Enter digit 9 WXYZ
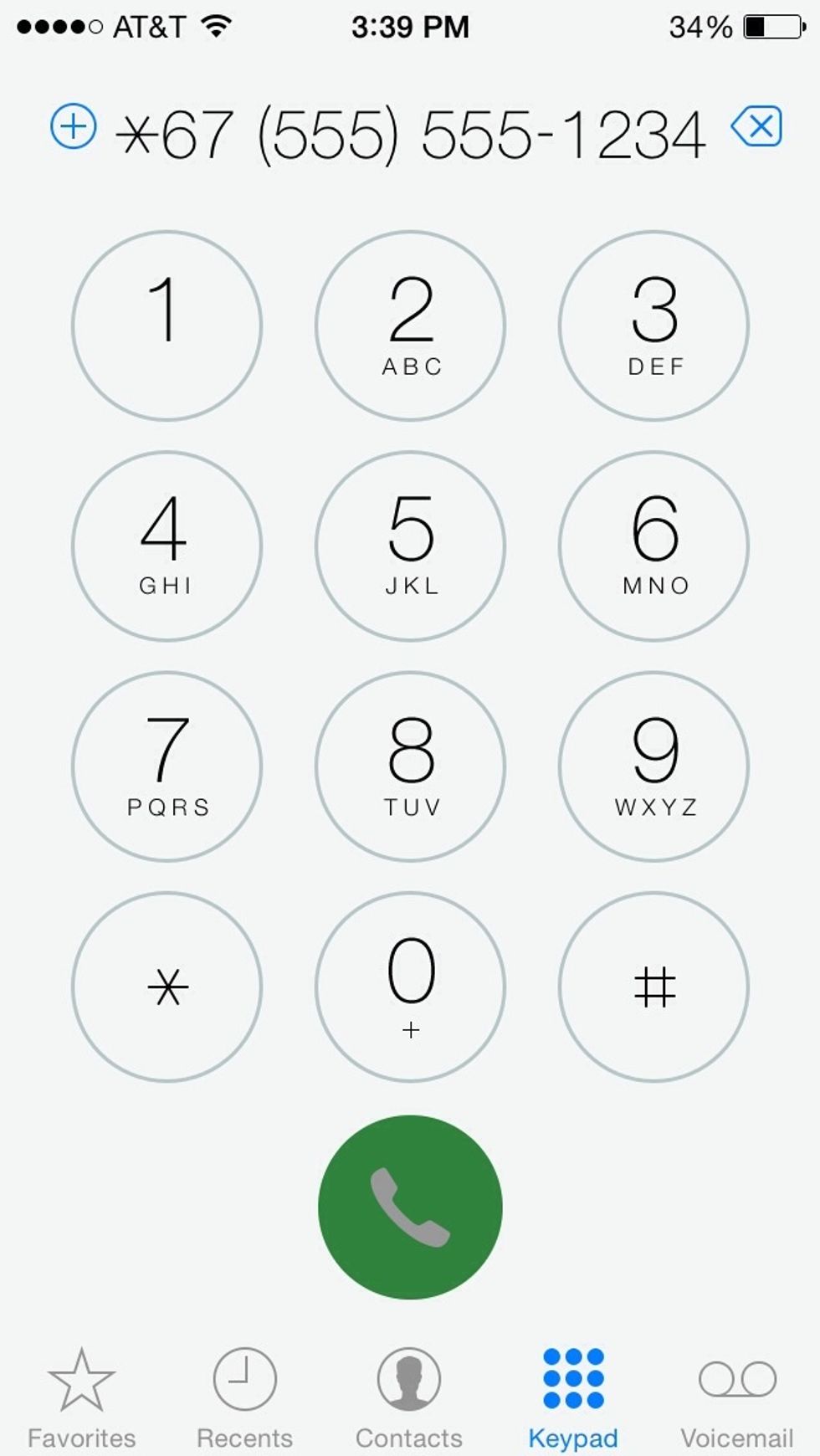The width and height of the screenshot is (820, 1456). click(x=653, y=766)
